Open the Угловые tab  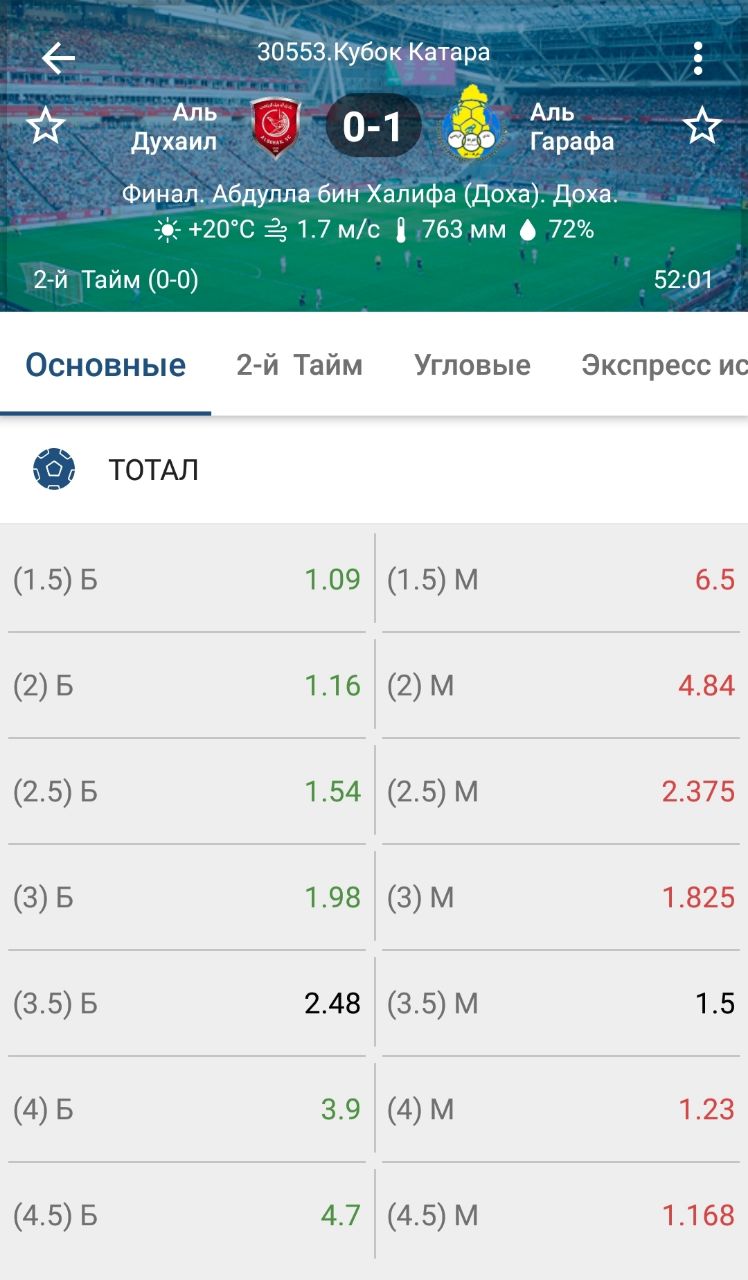coord(472,365)
